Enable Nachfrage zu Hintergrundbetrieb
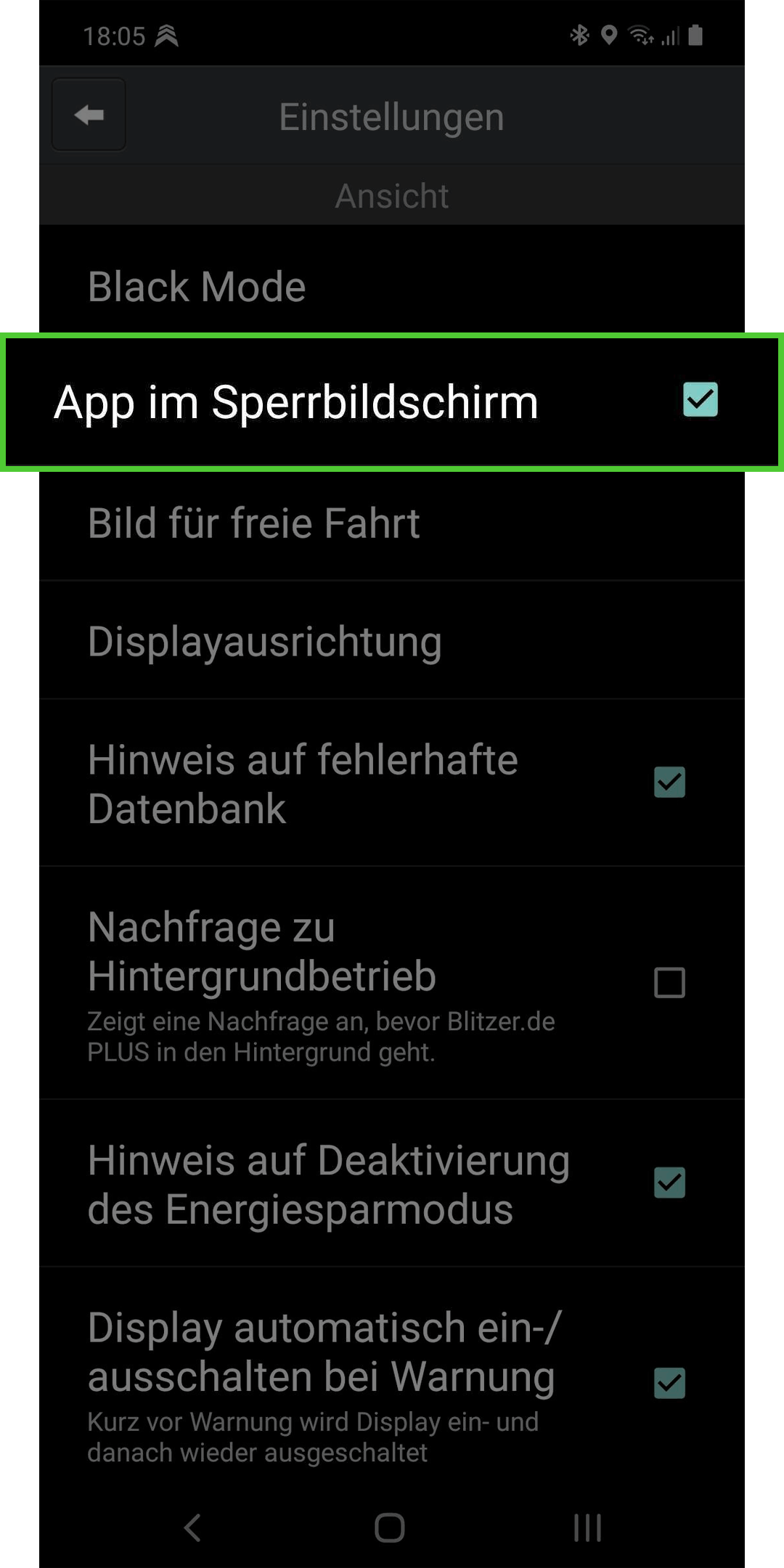Image resolution: width=784 pixels, height=1568 pixels. pyautogui.click(x=669, y=983)
